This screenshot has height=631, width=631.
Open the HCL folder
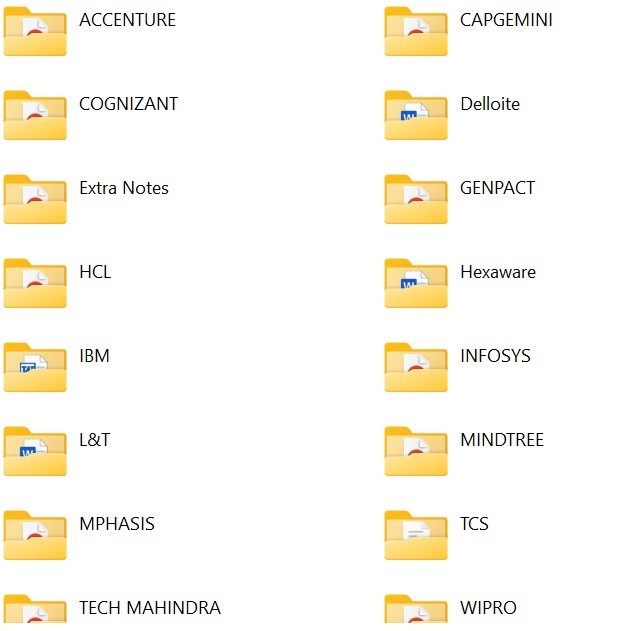pyautogui.click(x=36, y=284)
